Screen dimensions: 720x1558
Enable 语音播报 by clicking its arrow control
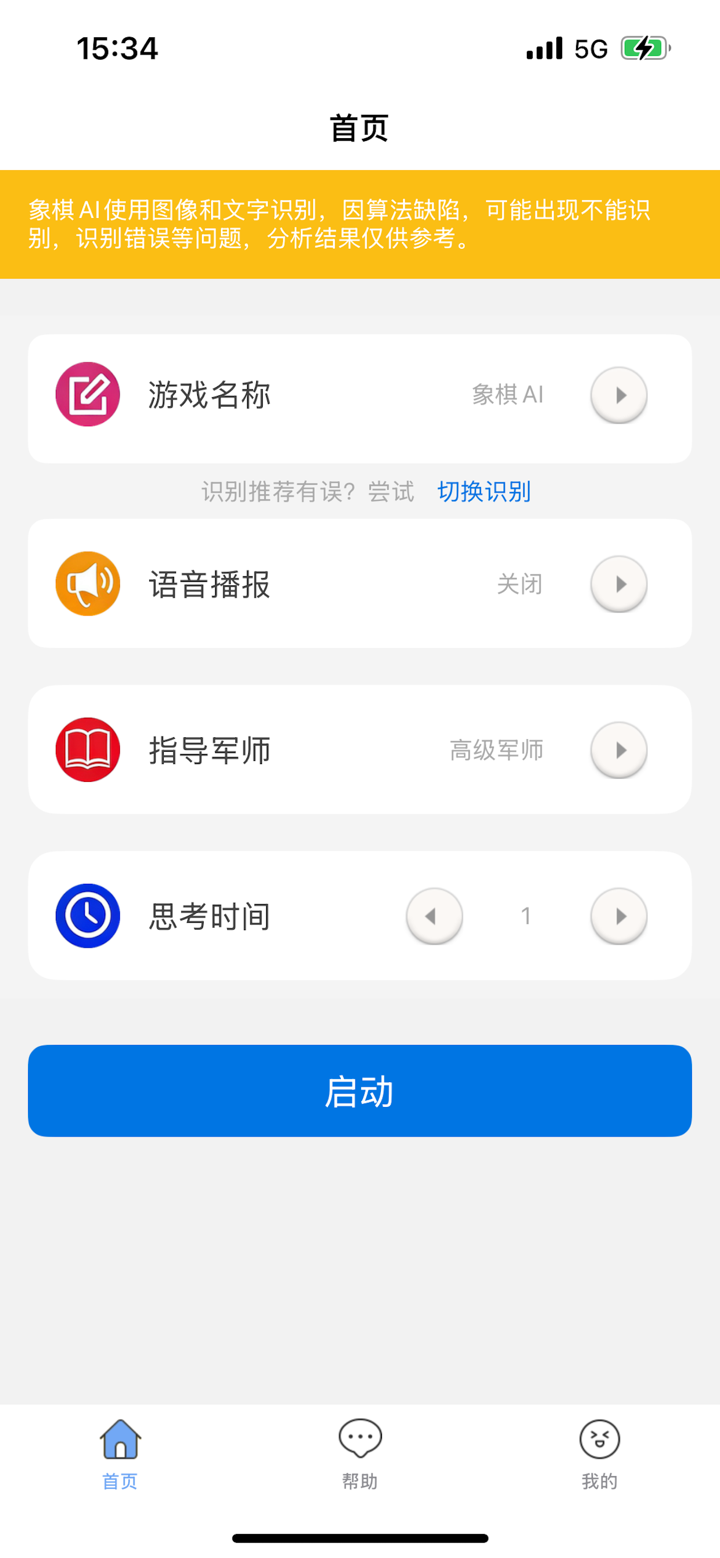coord(617,583)
